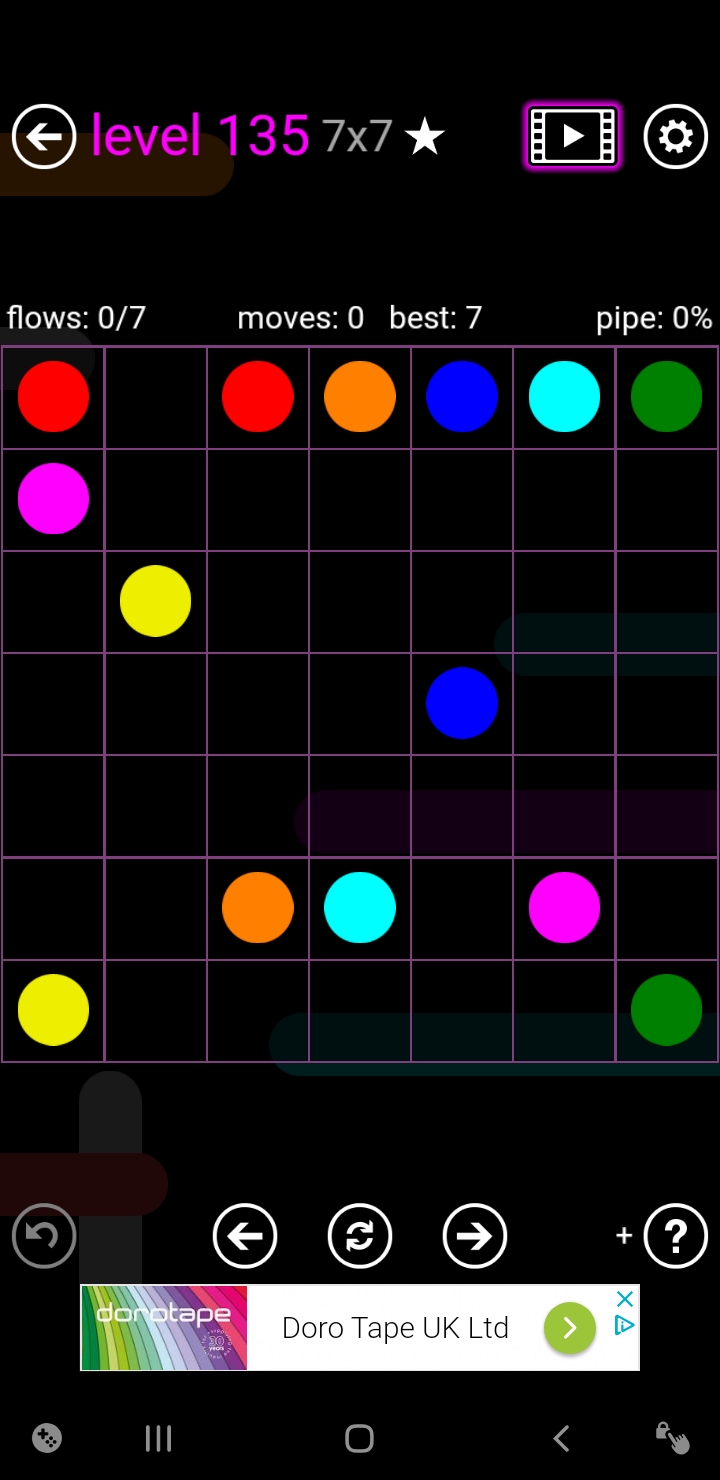Screen dimensions: 720x1480
Task: Undo the last move
Action: click(44, 1236)
